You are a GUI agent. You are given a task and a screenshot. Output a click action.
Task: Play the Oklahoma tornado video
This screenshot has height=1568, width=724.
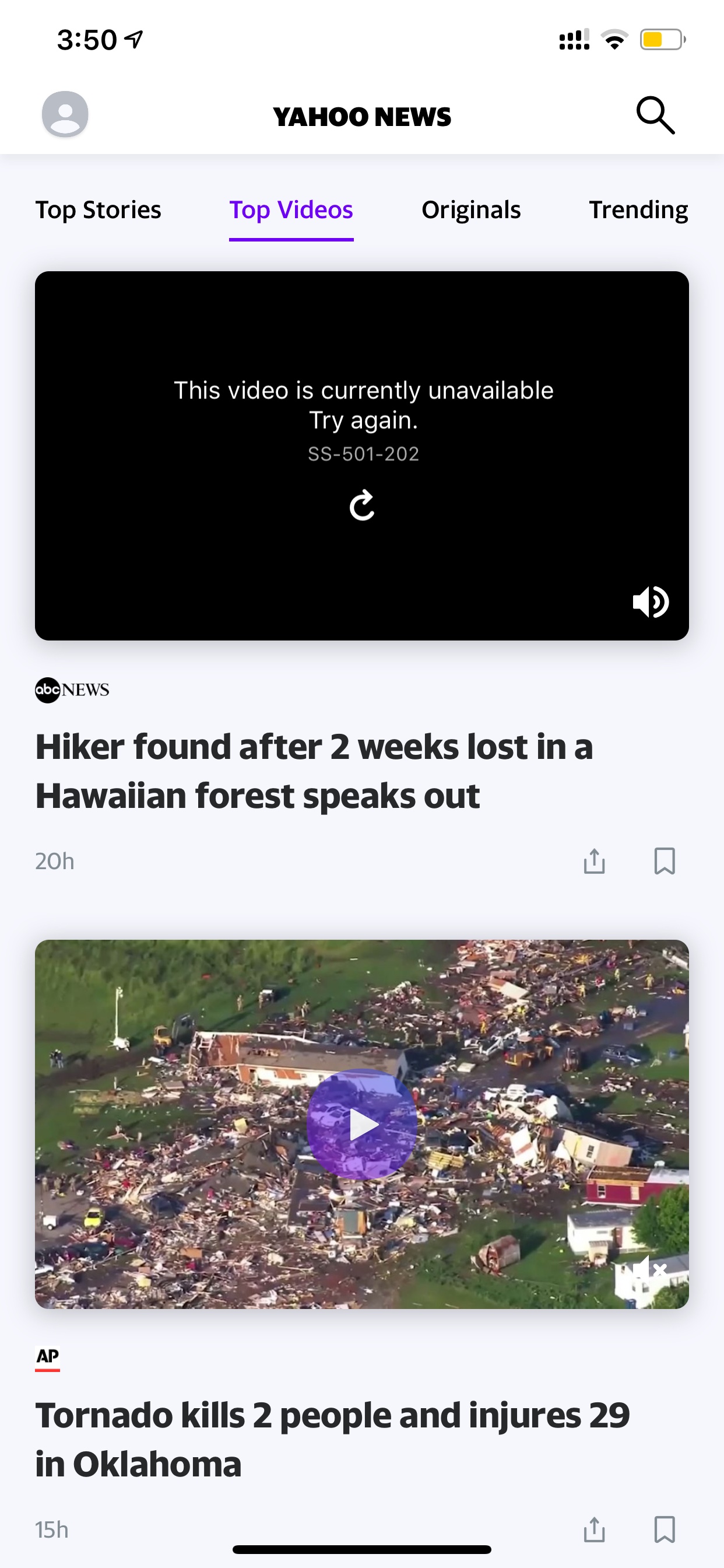362,1124
